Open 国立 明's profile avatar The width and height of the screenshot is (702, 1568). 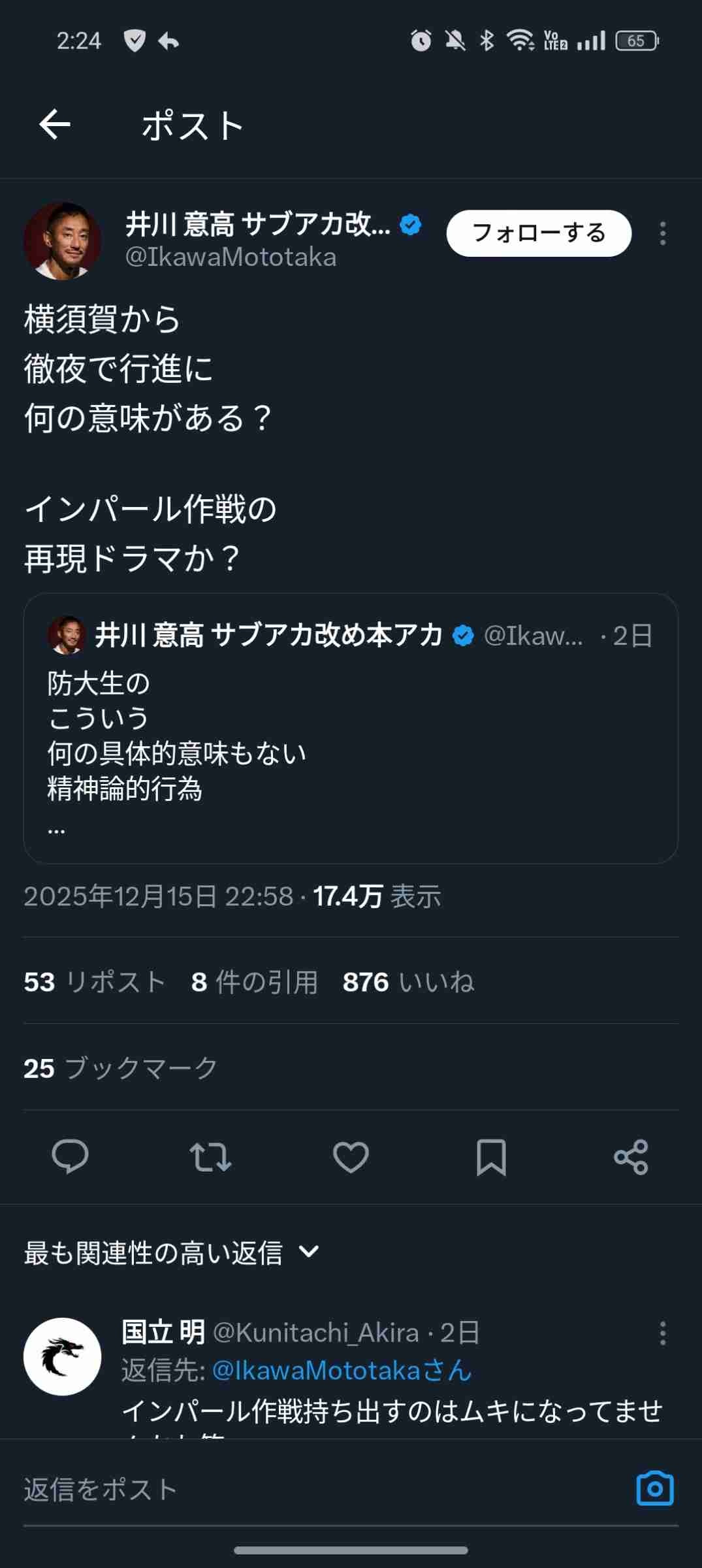pos(63,1356)
